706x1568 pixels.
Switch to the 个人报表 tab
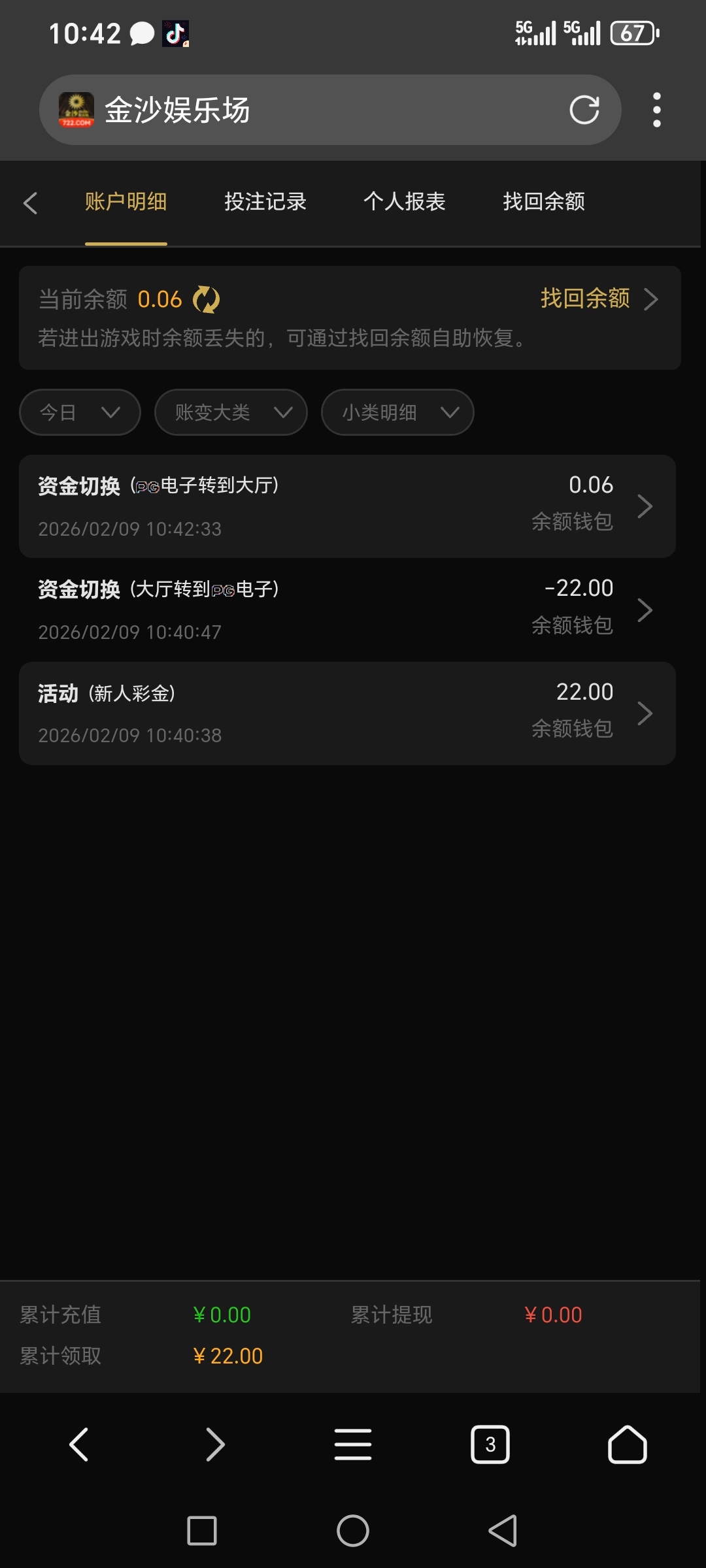pyautogui.click(x=404, y=202)
